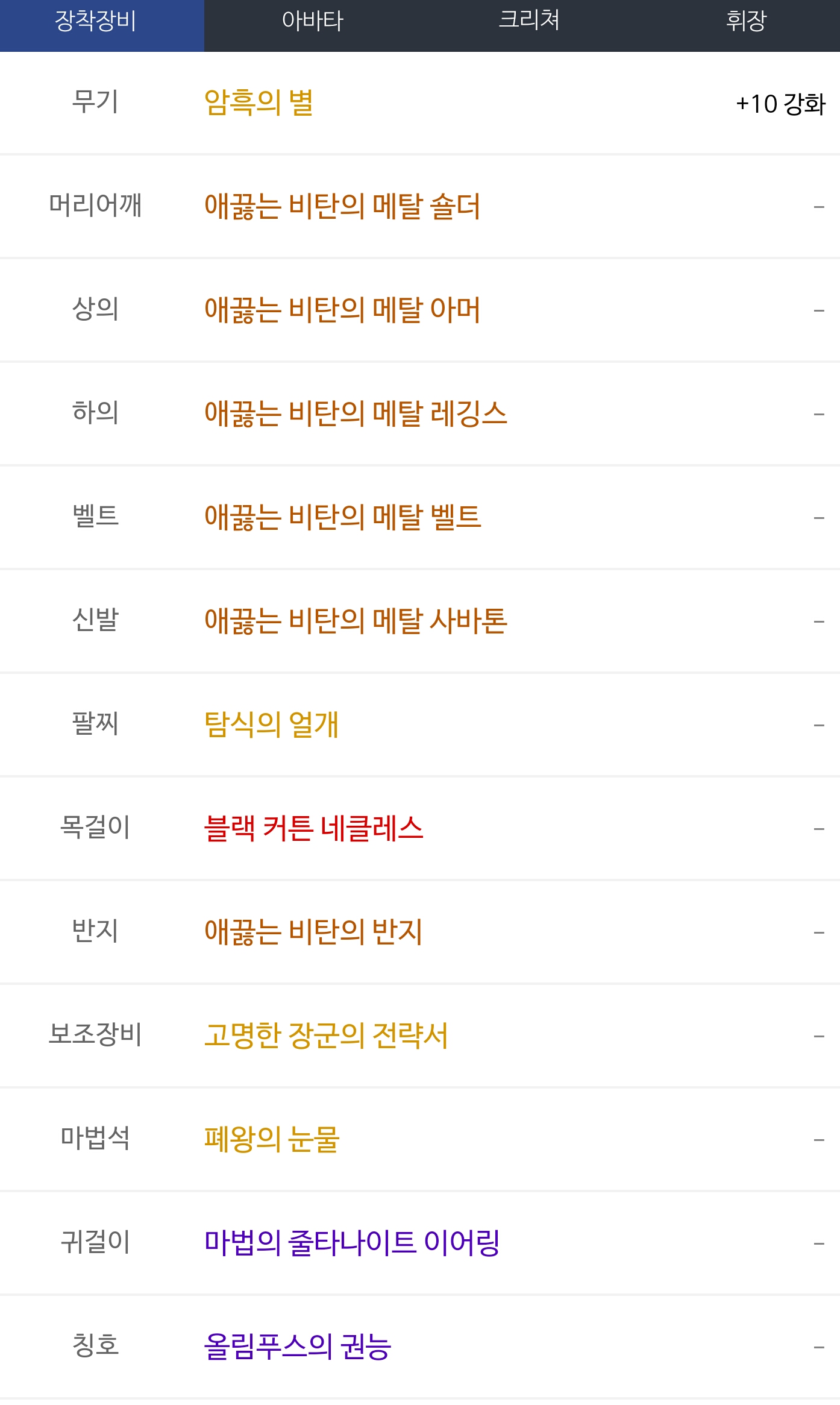Viewport: 840px width, 1405px height.
Task: View 애끓는 비탄의 반지 ring details
Action: click(x=313, y=932)
